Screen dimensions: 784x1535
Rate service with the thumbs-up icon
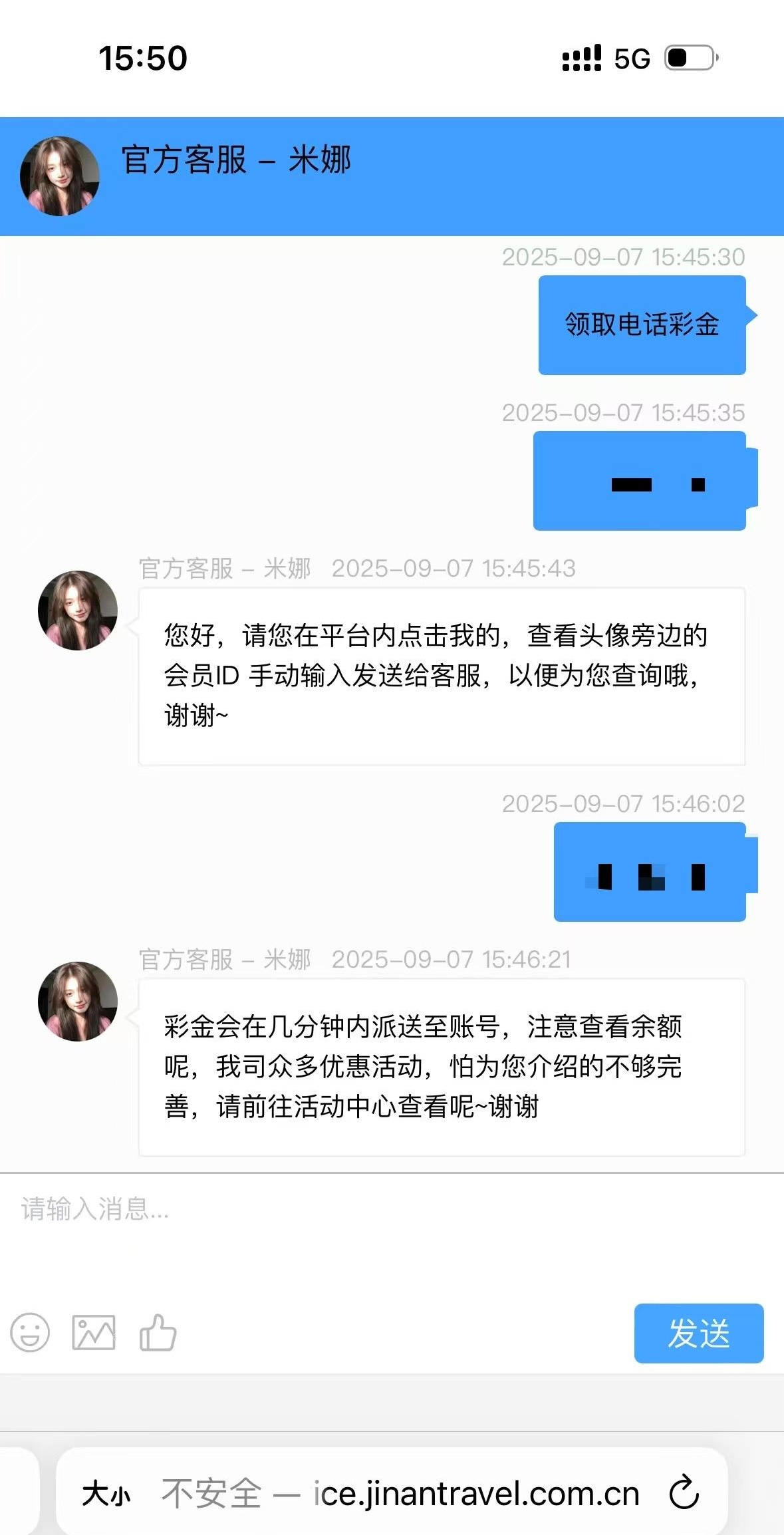[158, 1333]
